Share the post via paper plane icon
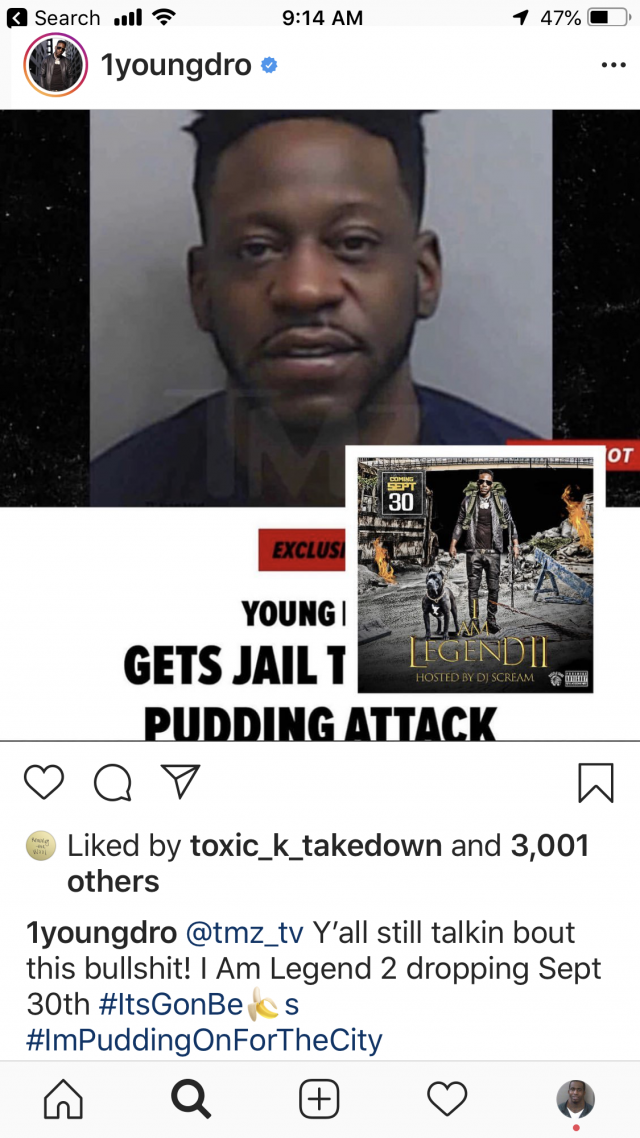The height and width of the screenshot is (1138, 640). (181, 781)
